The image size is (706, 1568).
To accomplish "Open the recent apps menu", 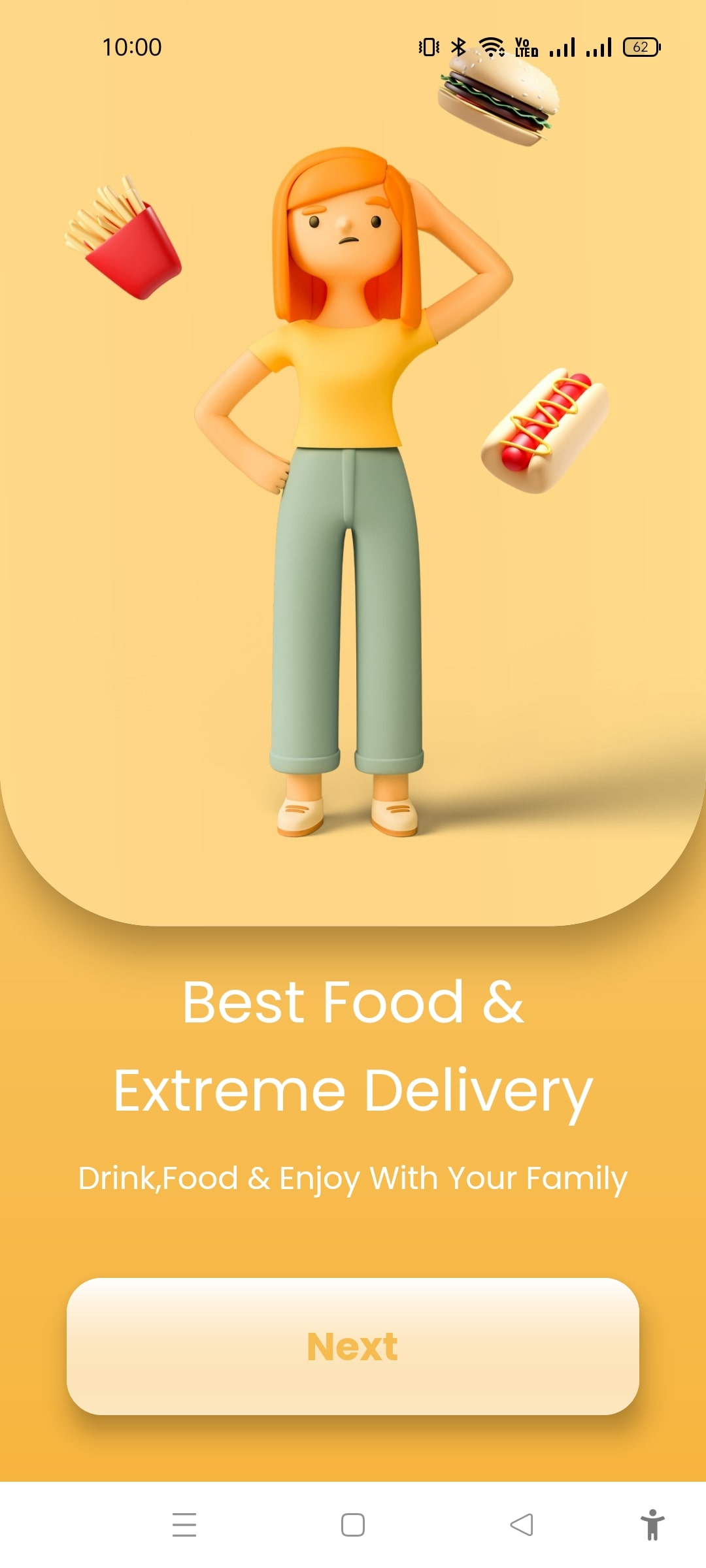I will point(184,1525).
